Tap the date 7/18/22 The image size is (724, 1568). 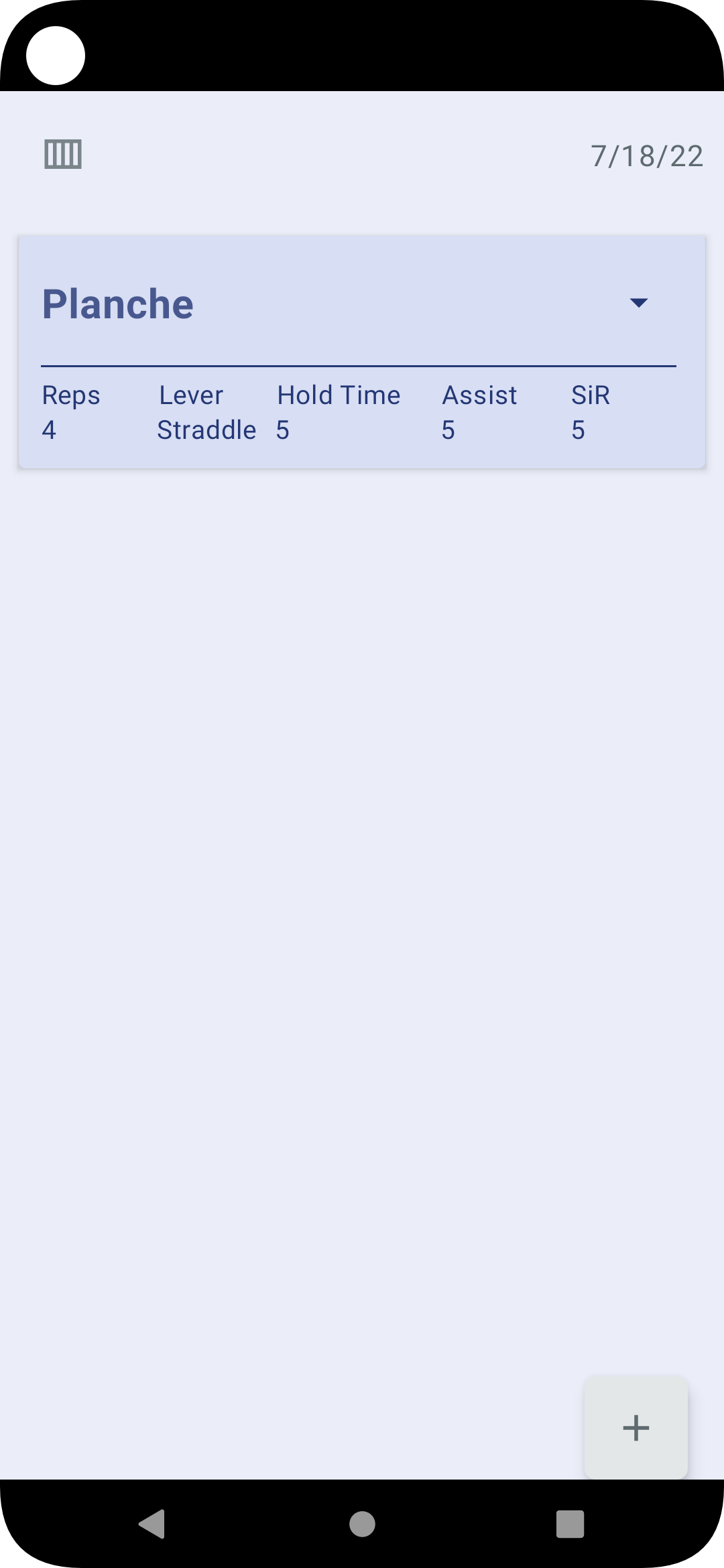[x=646, y=155]
